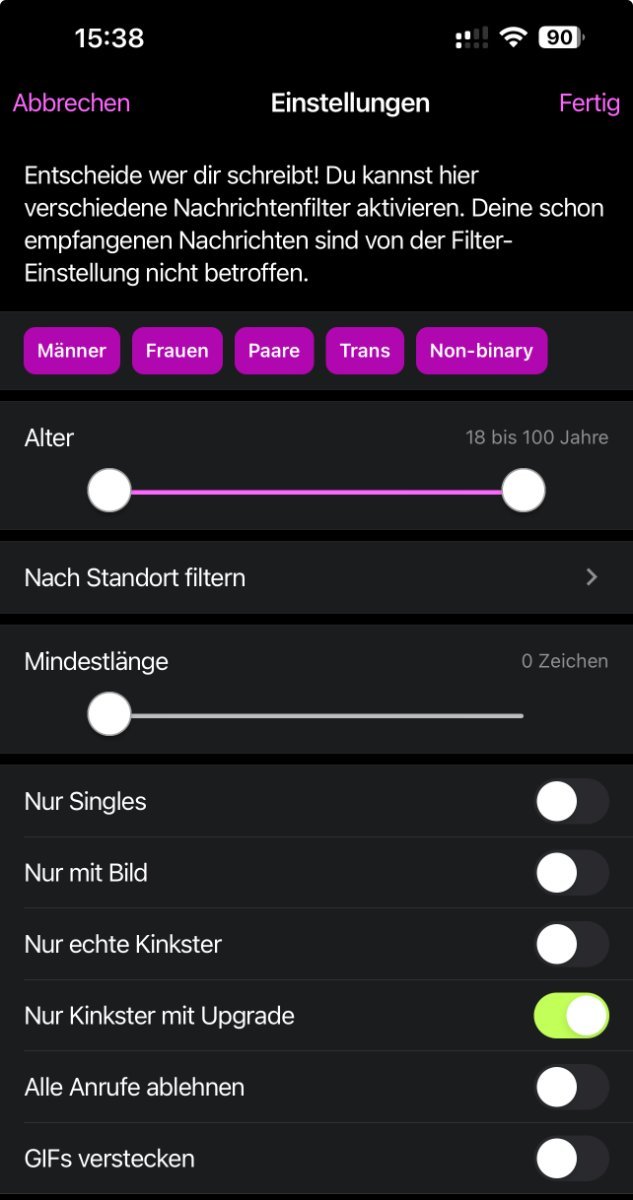
Task: Tap the maximum age slider handle
Action: [523, 491]
